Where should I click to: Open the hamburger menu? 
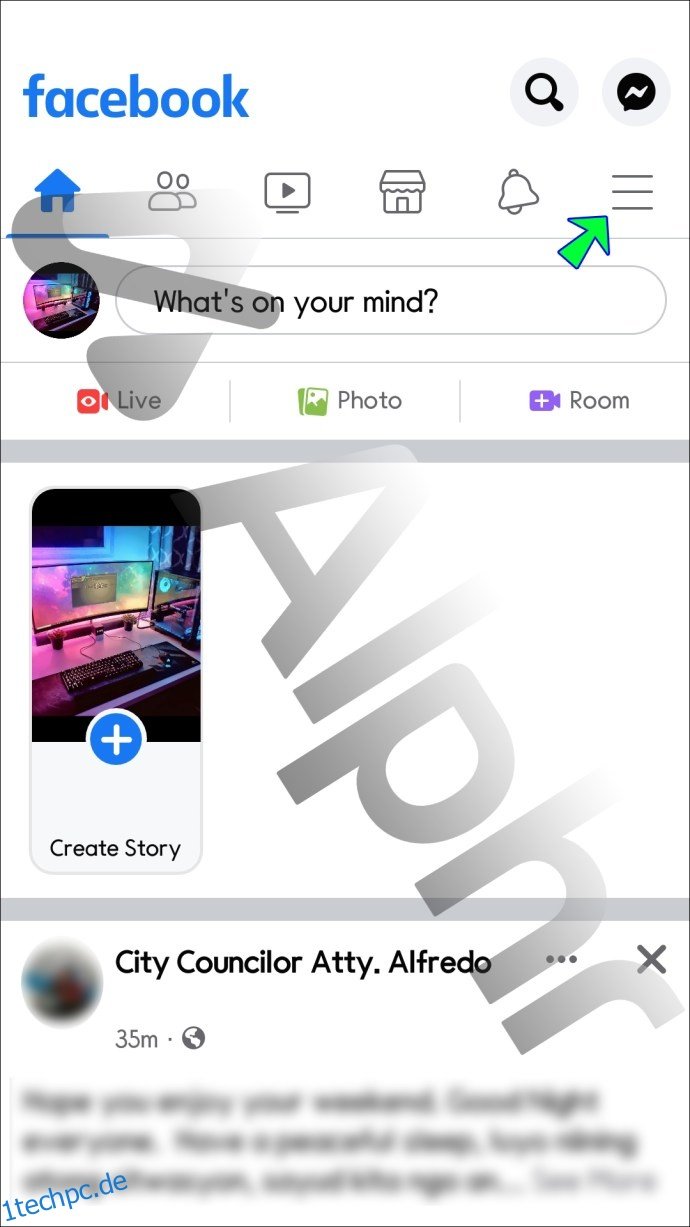pyautogui.click(x=632, y=191)
